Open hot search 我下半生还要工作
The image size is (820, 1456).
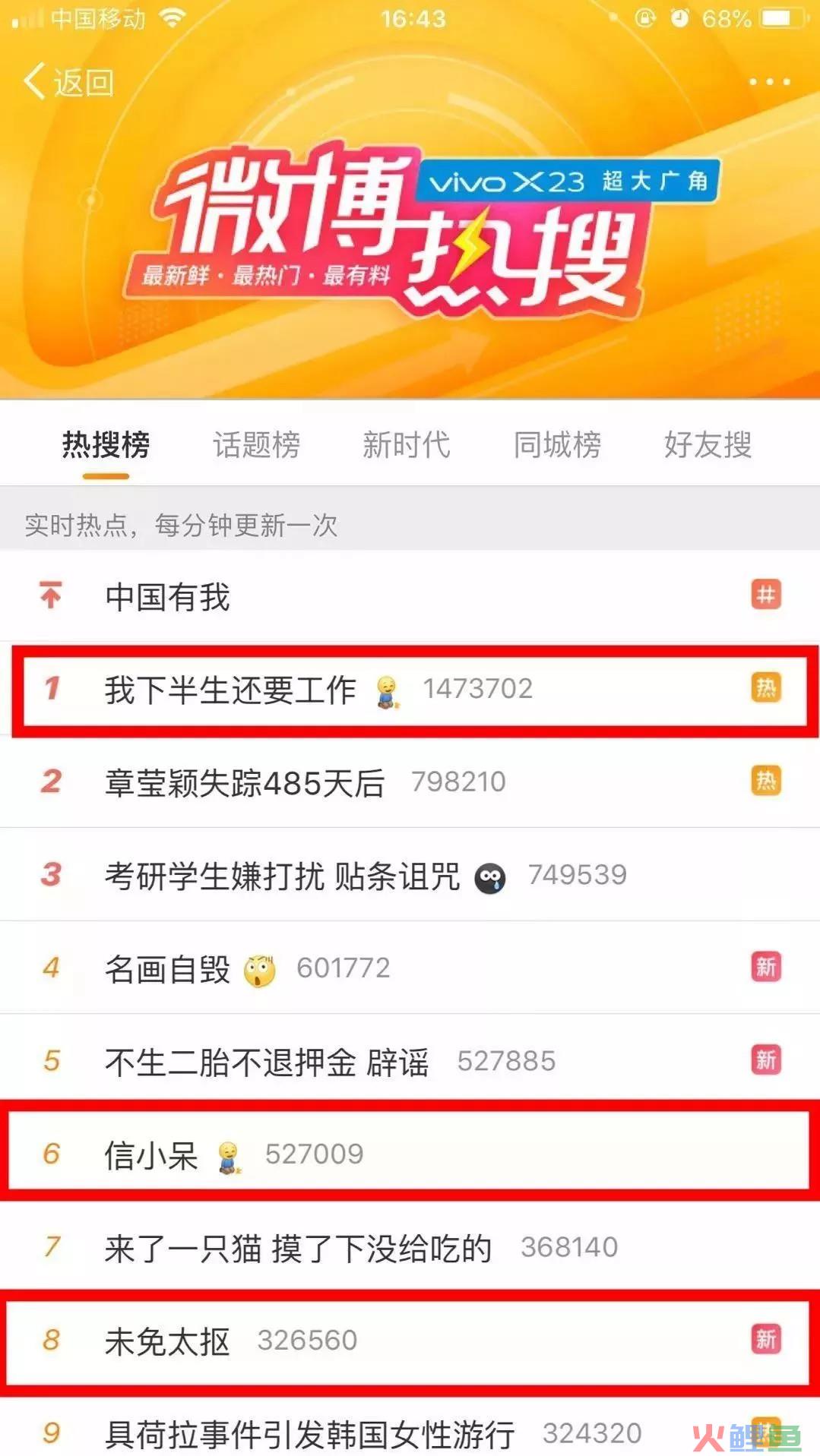point(230,690)
